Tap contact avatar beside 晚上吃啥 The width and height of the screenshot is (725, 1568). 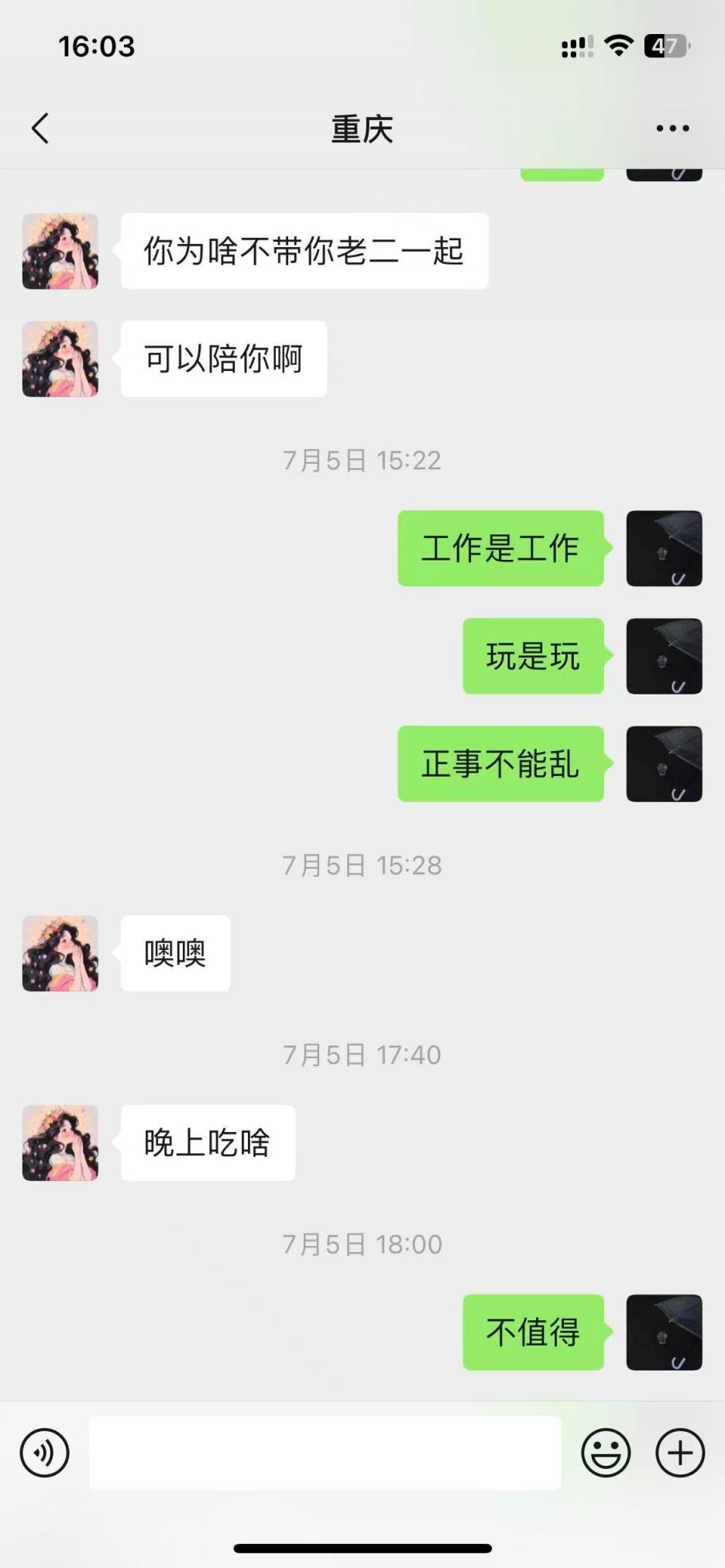point(60,1143)
